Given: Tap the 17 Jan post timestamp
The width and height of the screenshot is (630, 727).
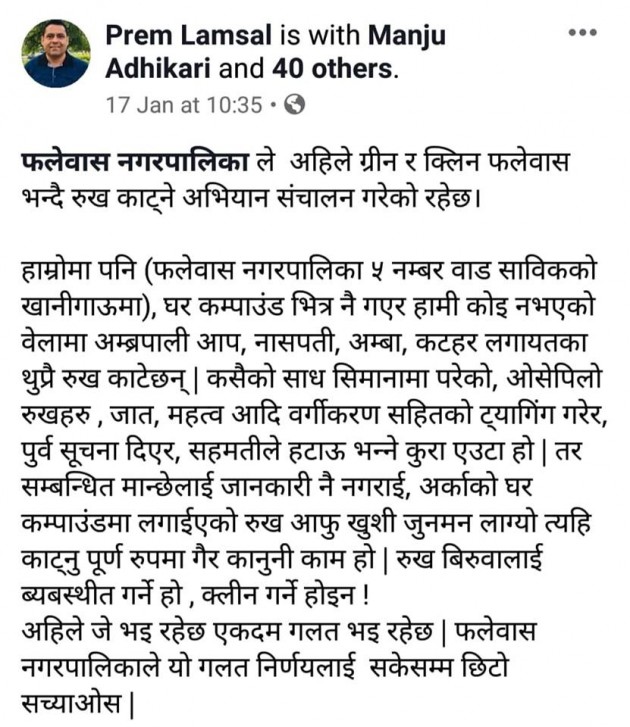Looking at the screenshot, I should click(186, 103).
